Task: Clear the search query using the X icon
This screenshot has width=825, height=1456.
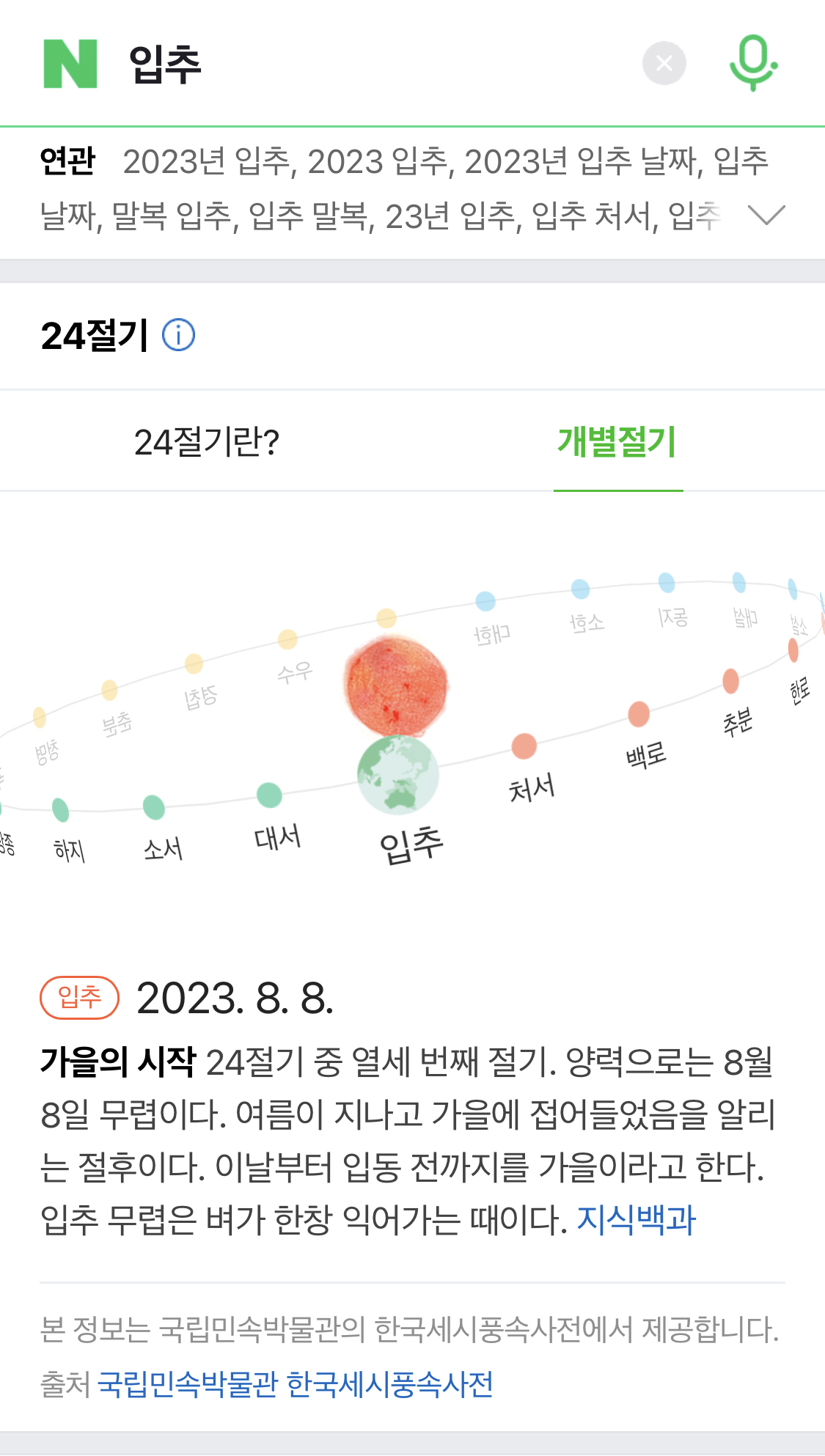Action: [x=664, y=62]
